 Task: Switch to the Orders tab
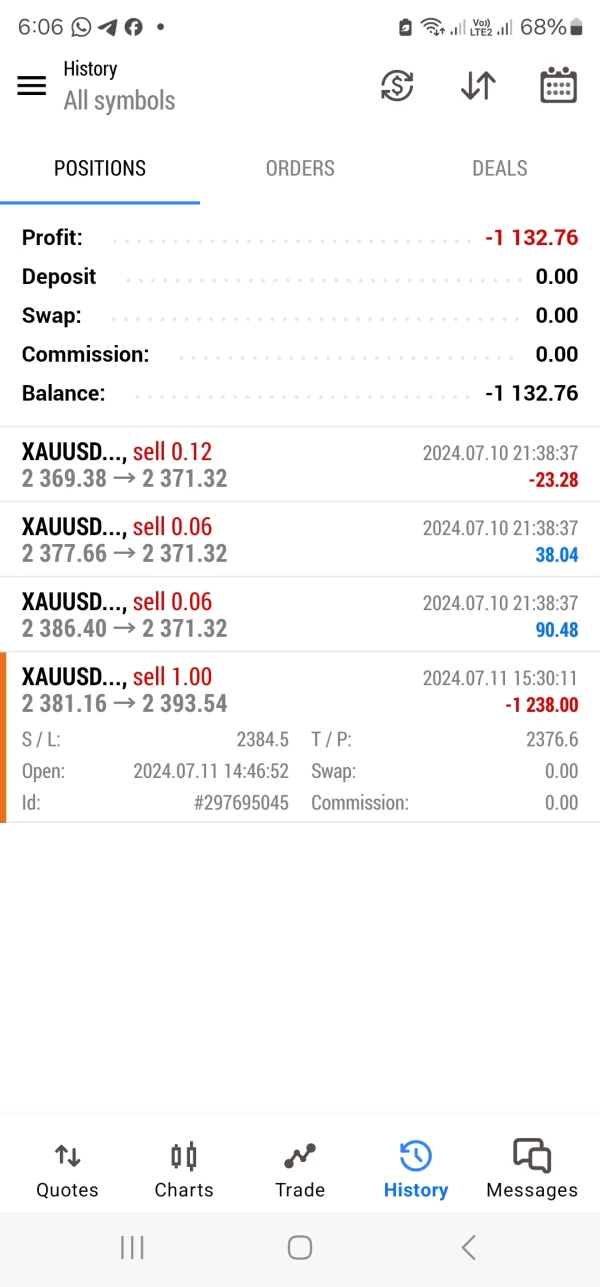[300, 168]
